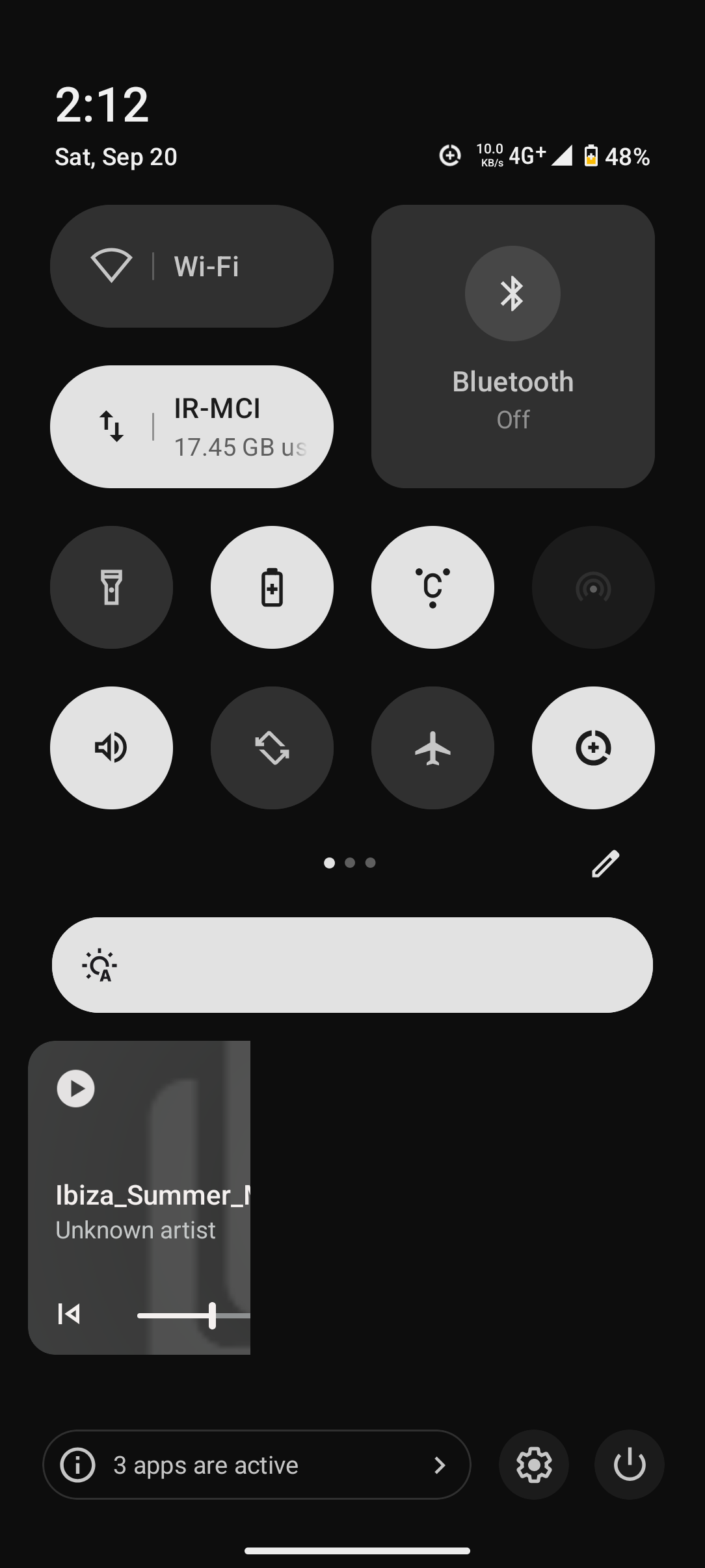Open the power menu
The width and height of the screenshot is (705, 1568).
(x=629, y=1465)
